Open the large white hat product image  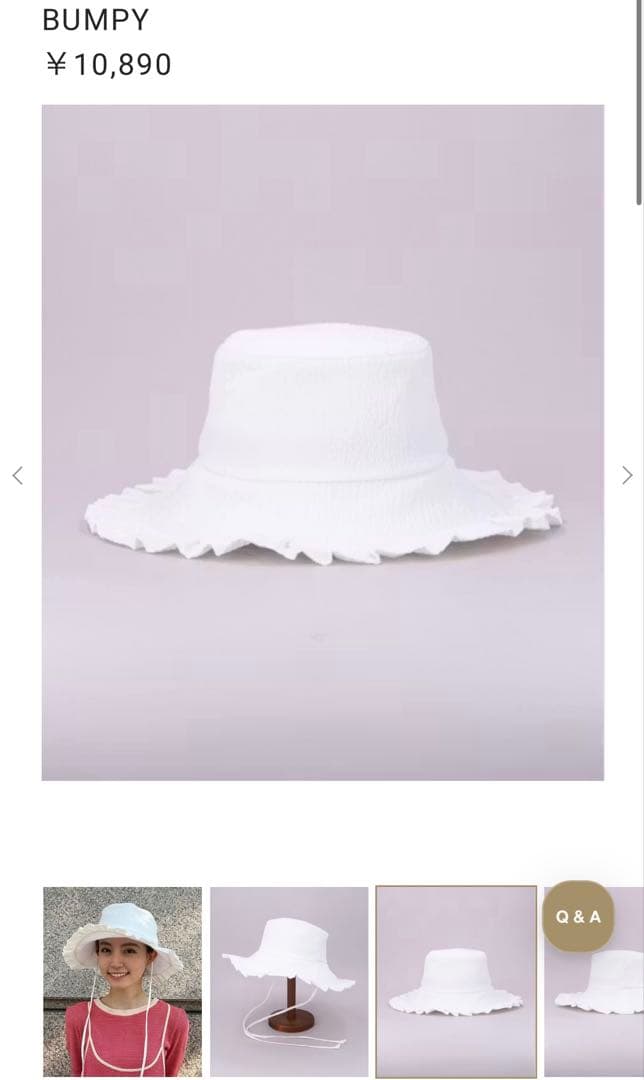tap(322, 442)
